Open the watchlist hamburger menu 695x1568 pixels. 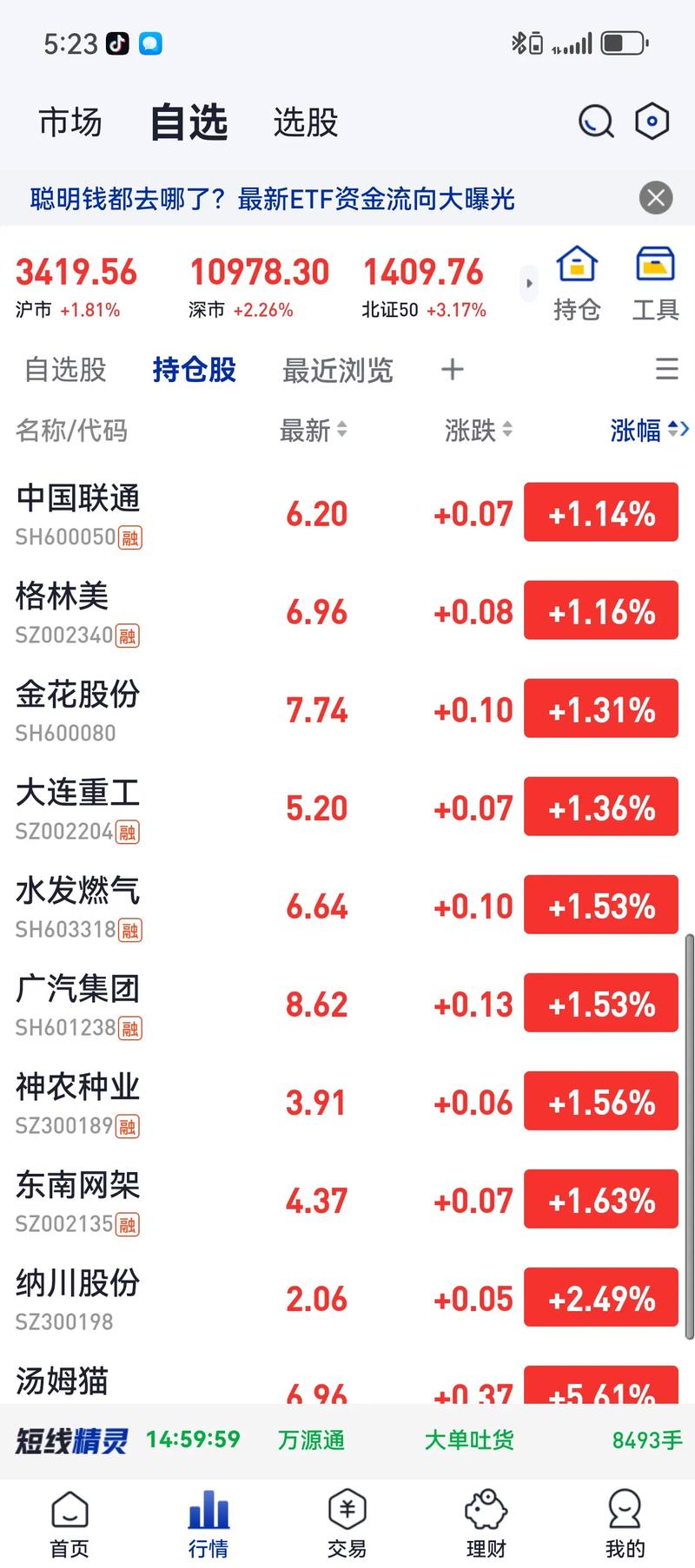pyautogui.click(x=666, y=369)
